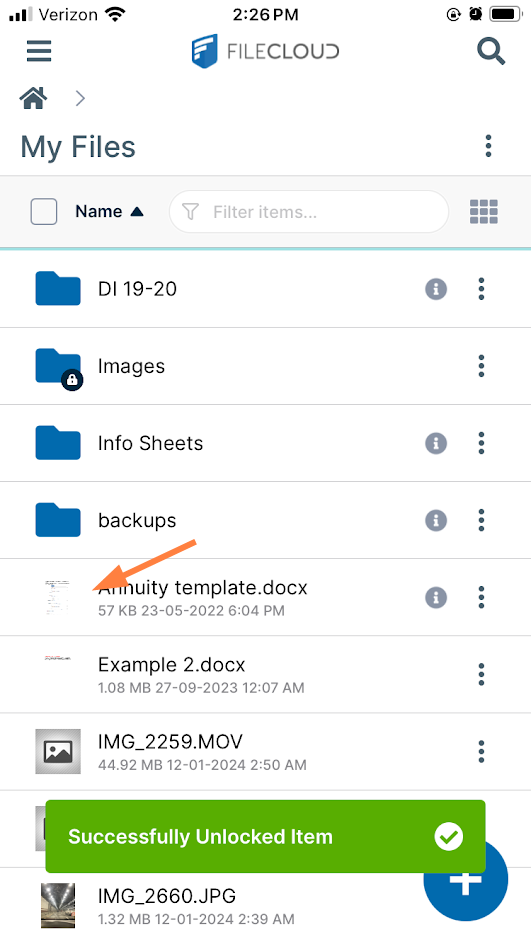
Task: Open more options for Images
Action: tap(481, 366)
